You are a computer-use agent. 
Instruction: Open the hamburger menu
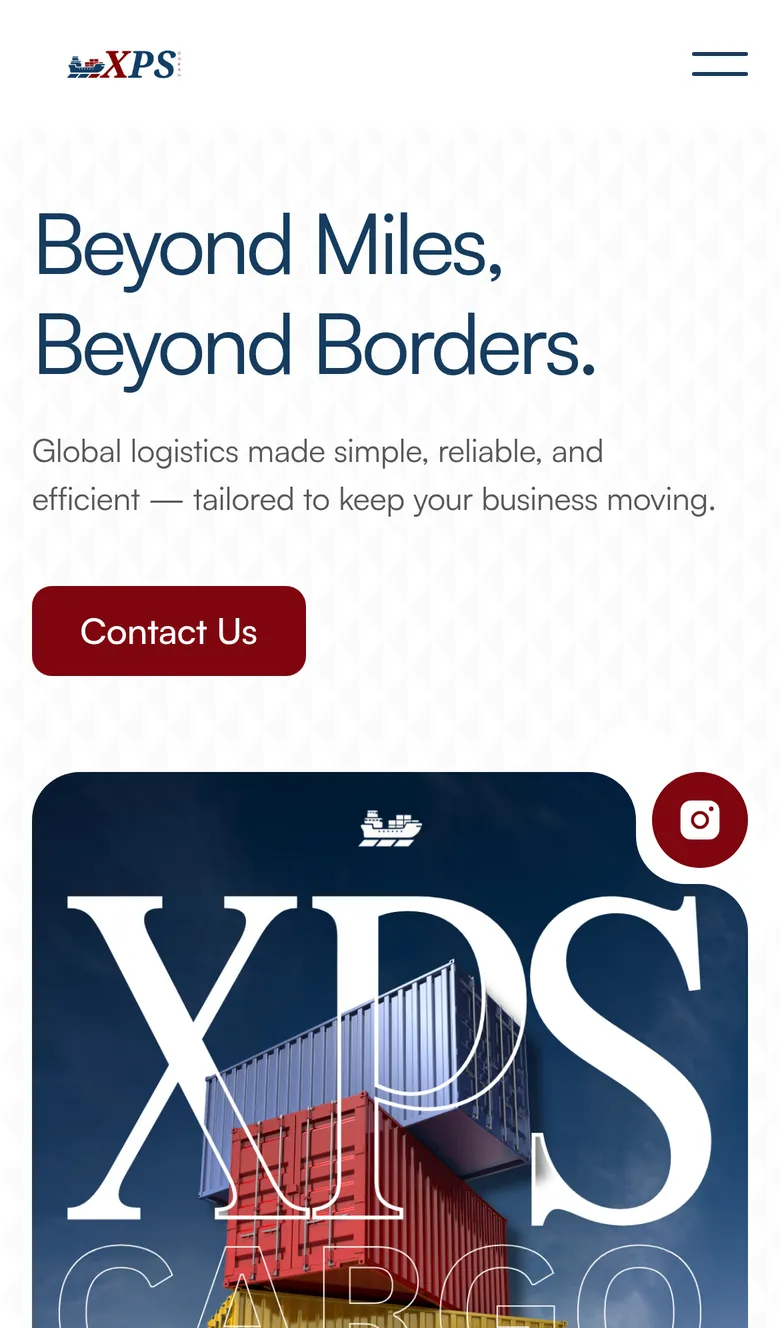720,64
